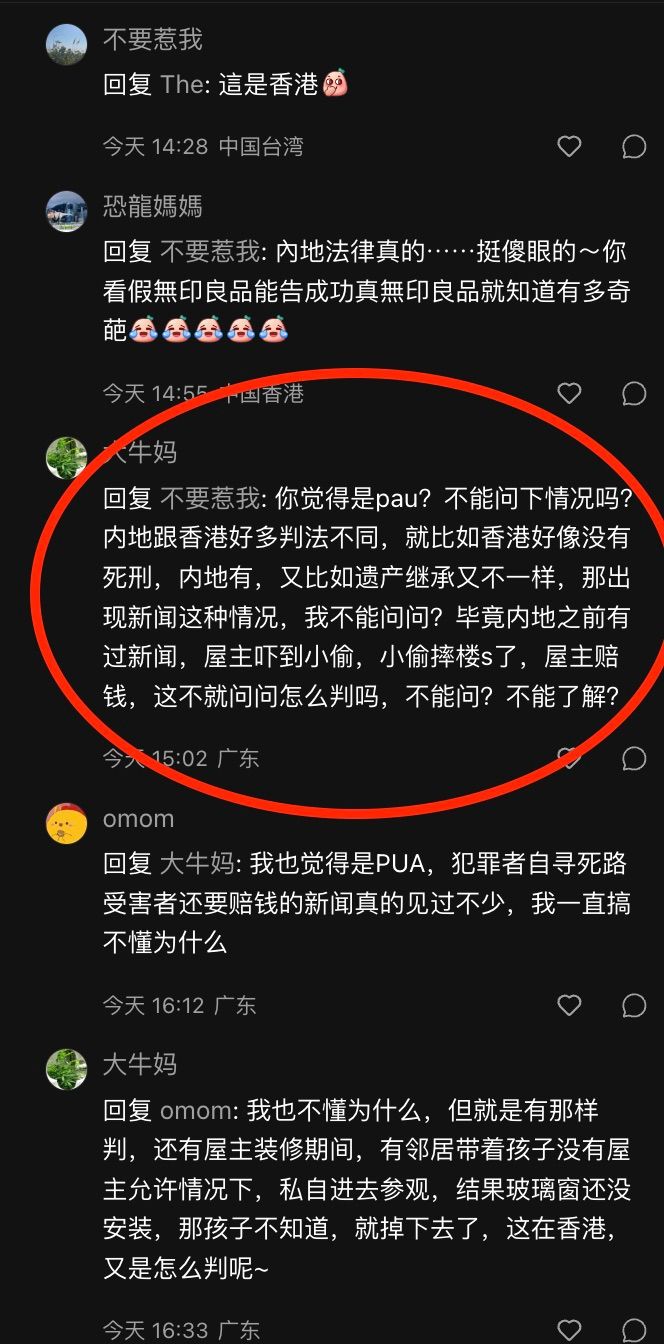This screenshot has width=664, height=1344.
Task: Reply to 大牛妈's 15:02 comment
Action: pos(634,758)
